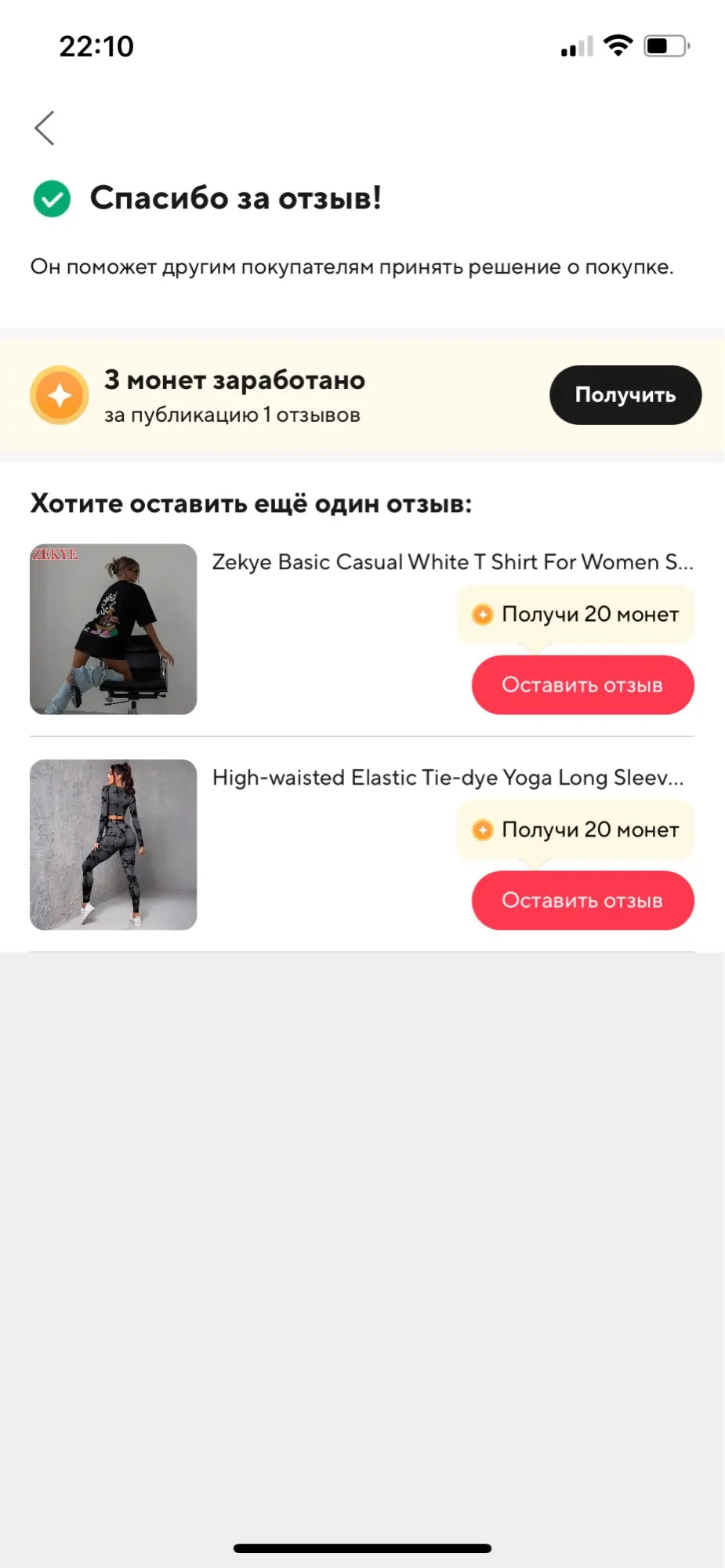Open the Tie-dye Yoga set product image

click(x=113, y=844)
